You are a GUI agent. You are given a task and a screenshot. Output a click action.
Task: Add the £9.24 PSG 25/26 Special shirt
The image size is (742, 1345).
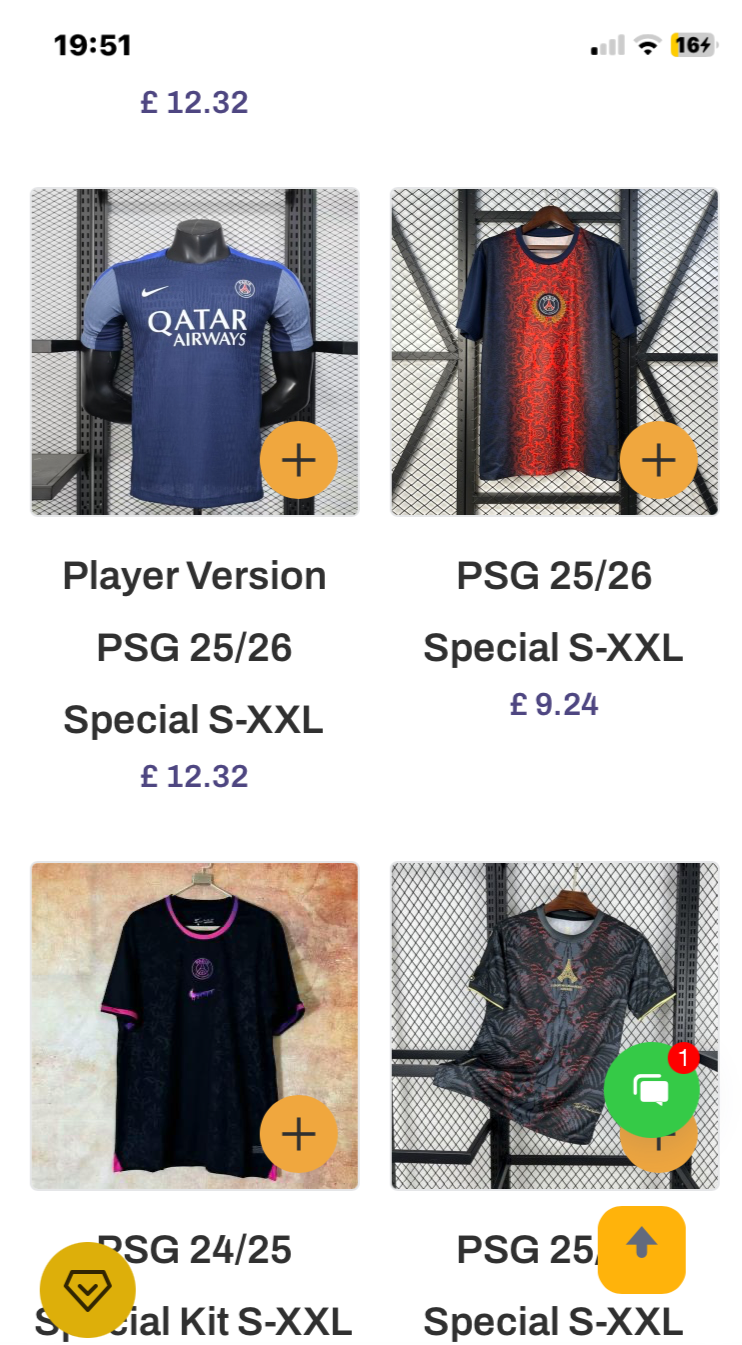click(x=658, y=460)
